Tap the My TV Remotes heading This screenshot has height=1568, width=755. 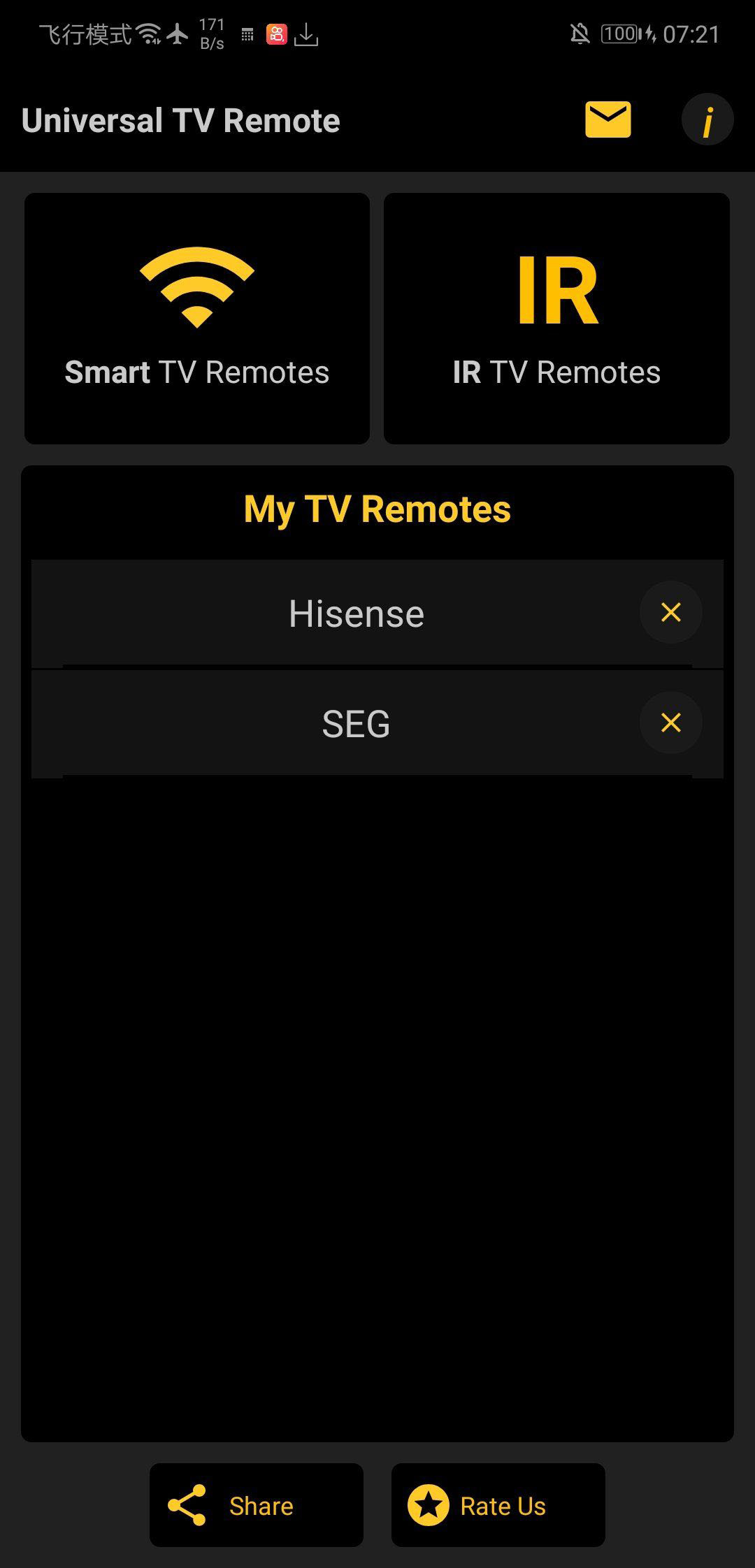tap(377, 509)
